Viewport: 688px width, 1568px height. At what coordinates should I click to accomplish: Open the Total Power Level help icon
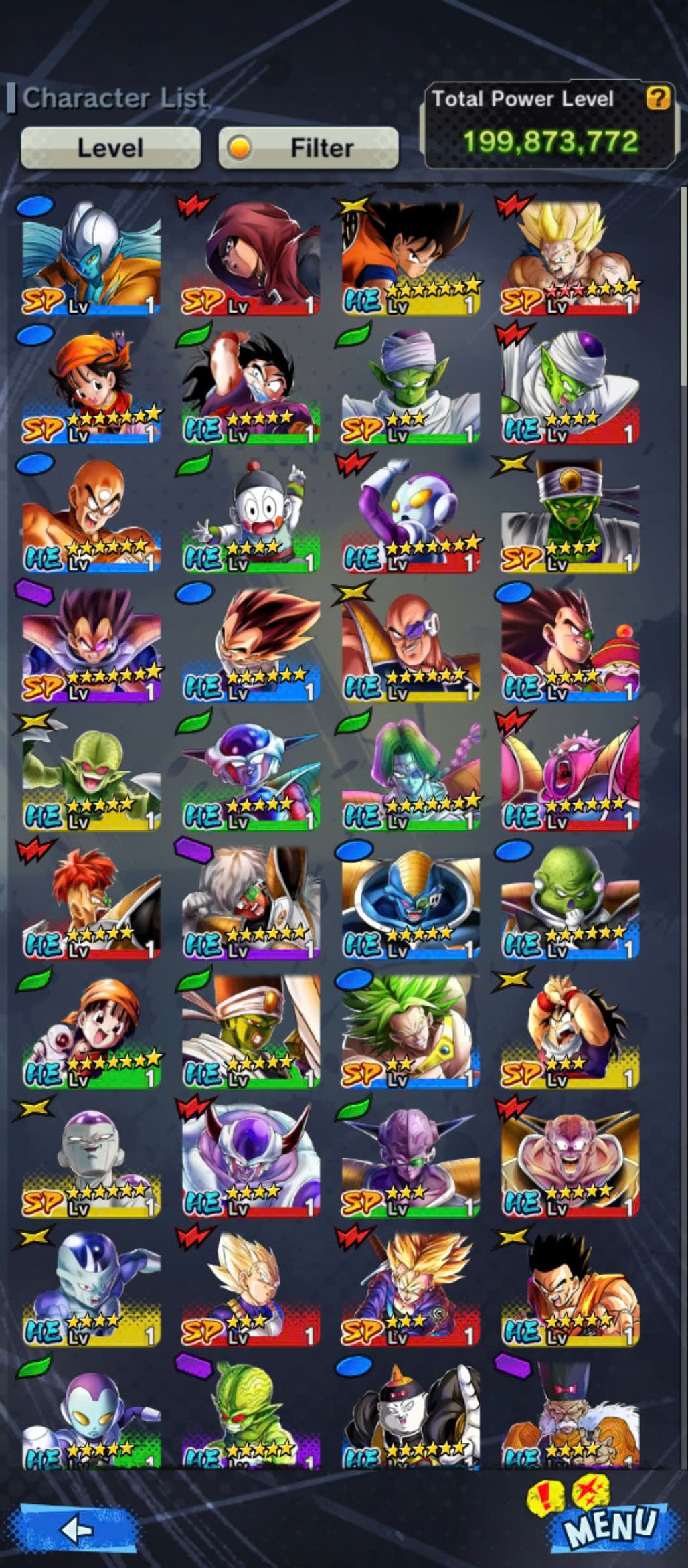tap(657, 98)
